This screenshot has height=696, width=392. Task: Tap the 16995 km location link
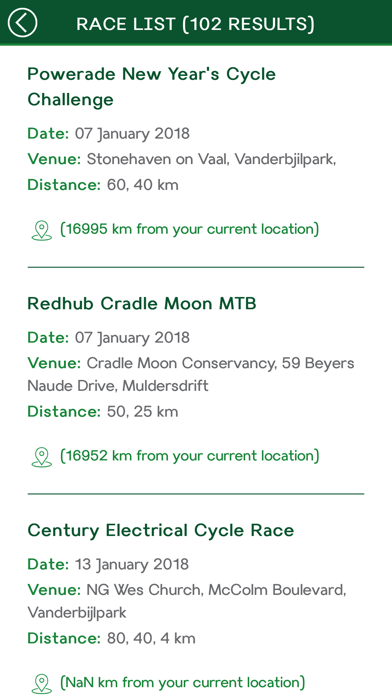[175, 230]
